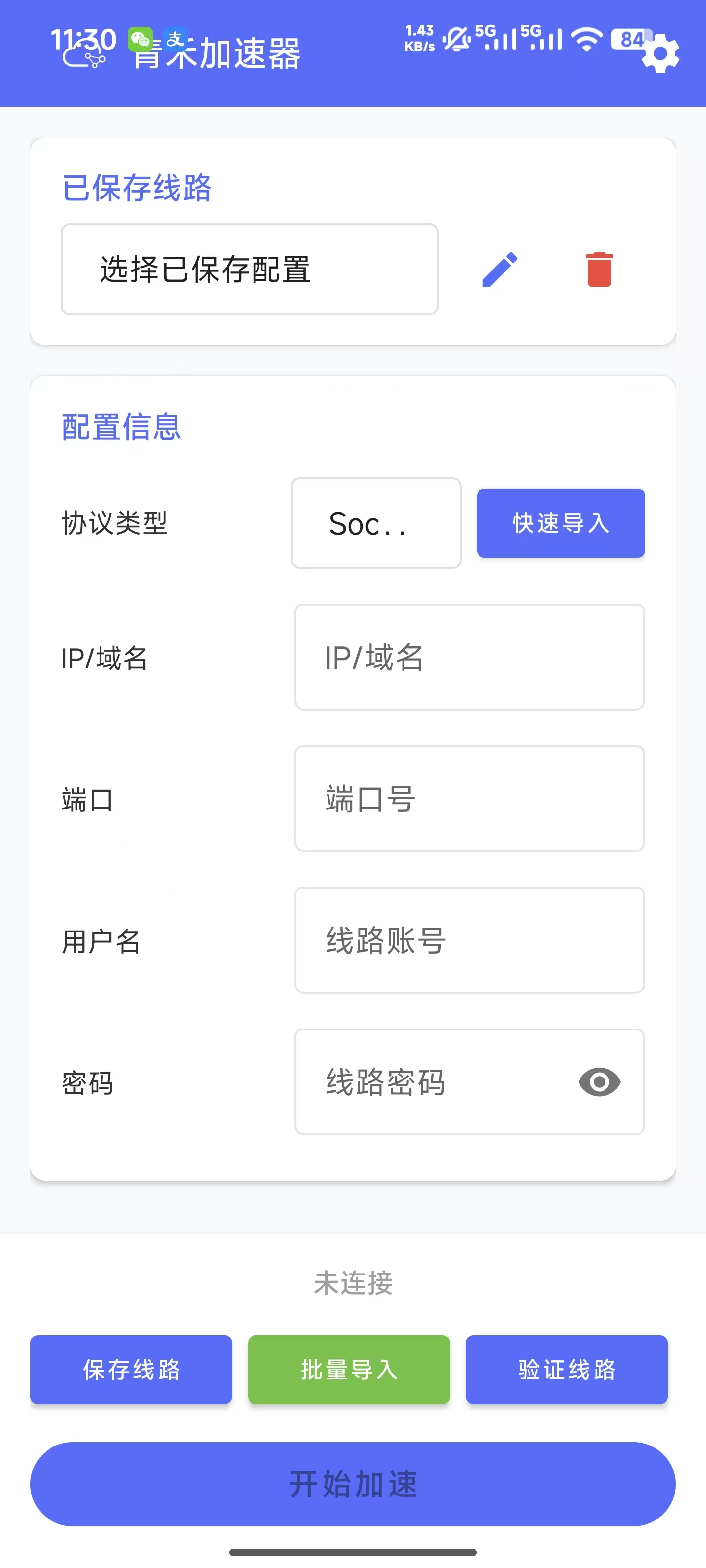The image size is (706, 1568).
Task: Start acceleration with 开始加速
Action: [353, 1483]
